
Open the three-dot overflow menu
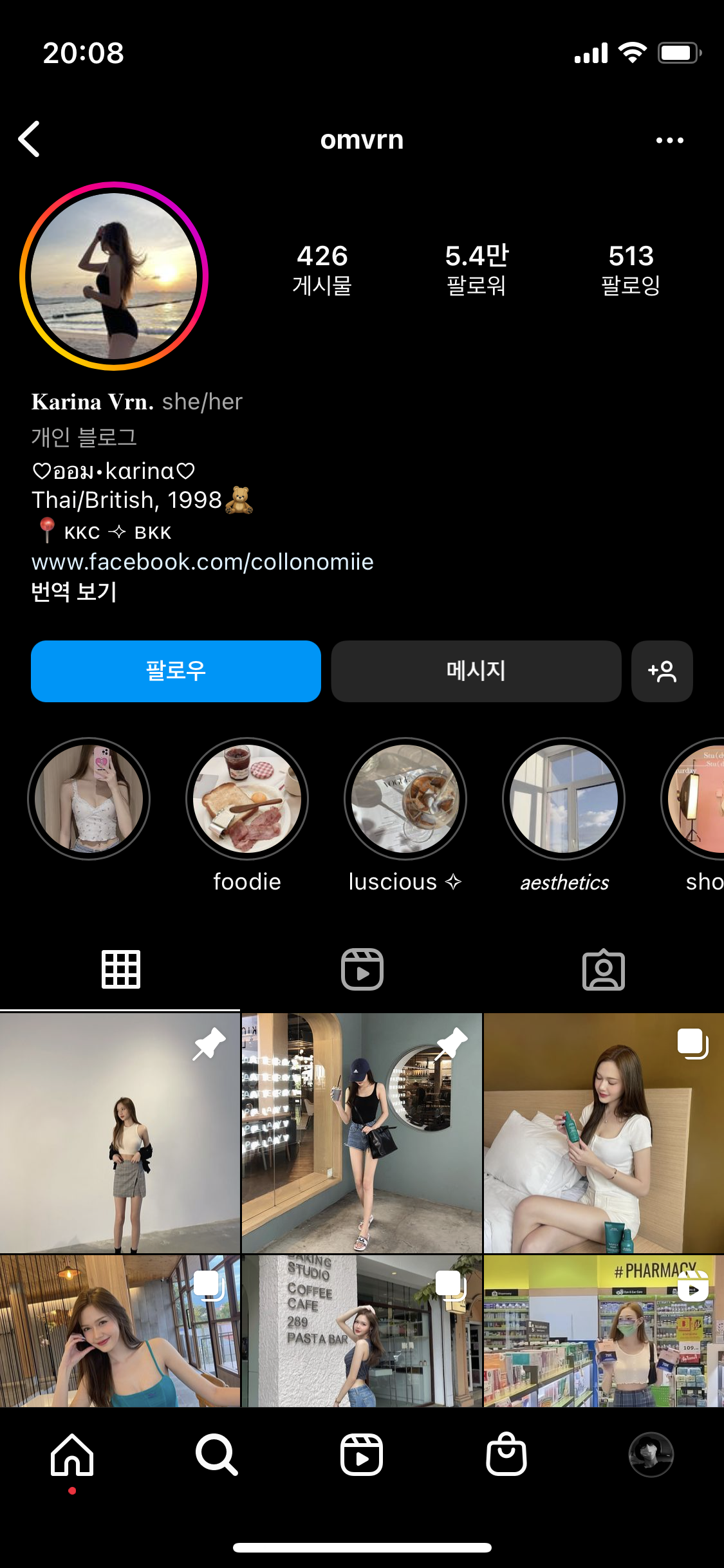[669, 140]
